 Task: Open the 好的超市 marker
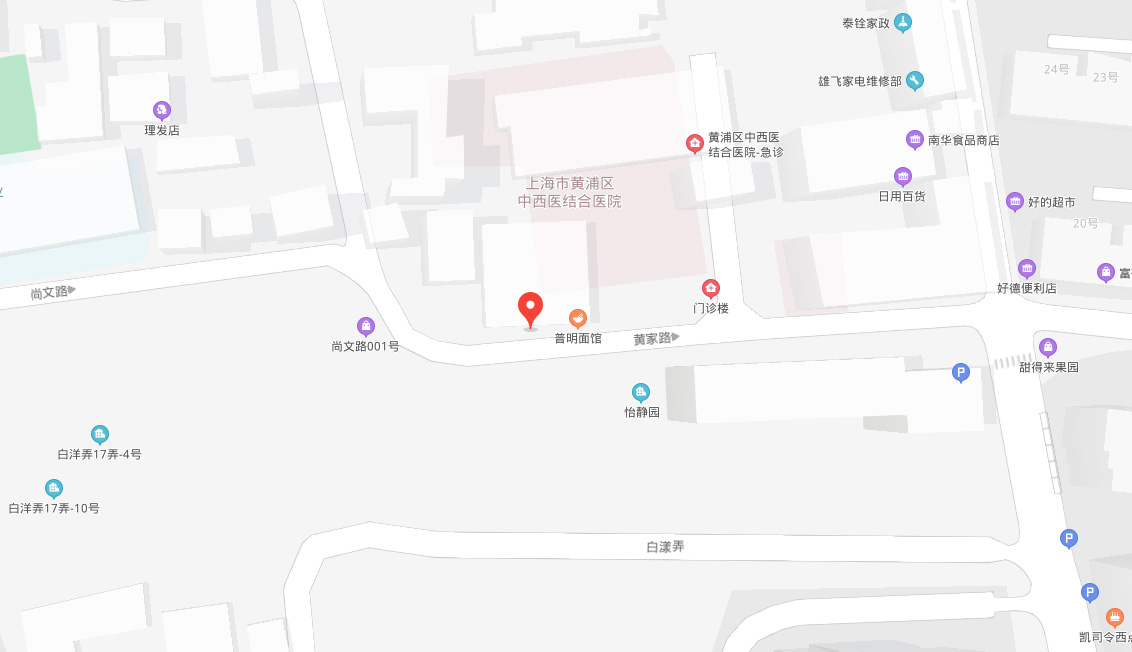[1015, 202]
